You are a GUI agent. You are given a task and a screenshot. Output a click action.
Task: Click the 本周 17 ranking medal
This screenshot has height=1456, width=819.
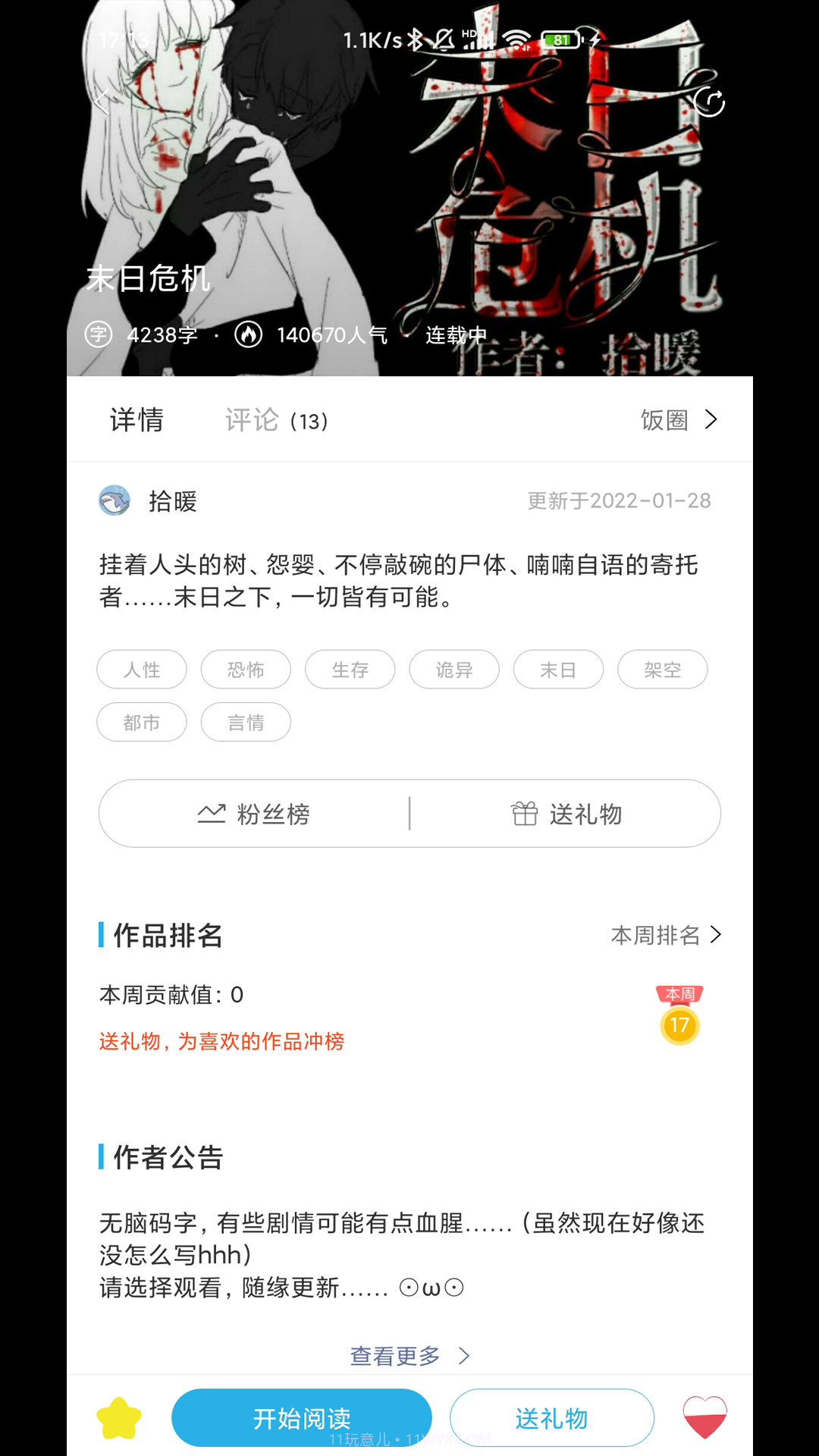[680, 1022]
